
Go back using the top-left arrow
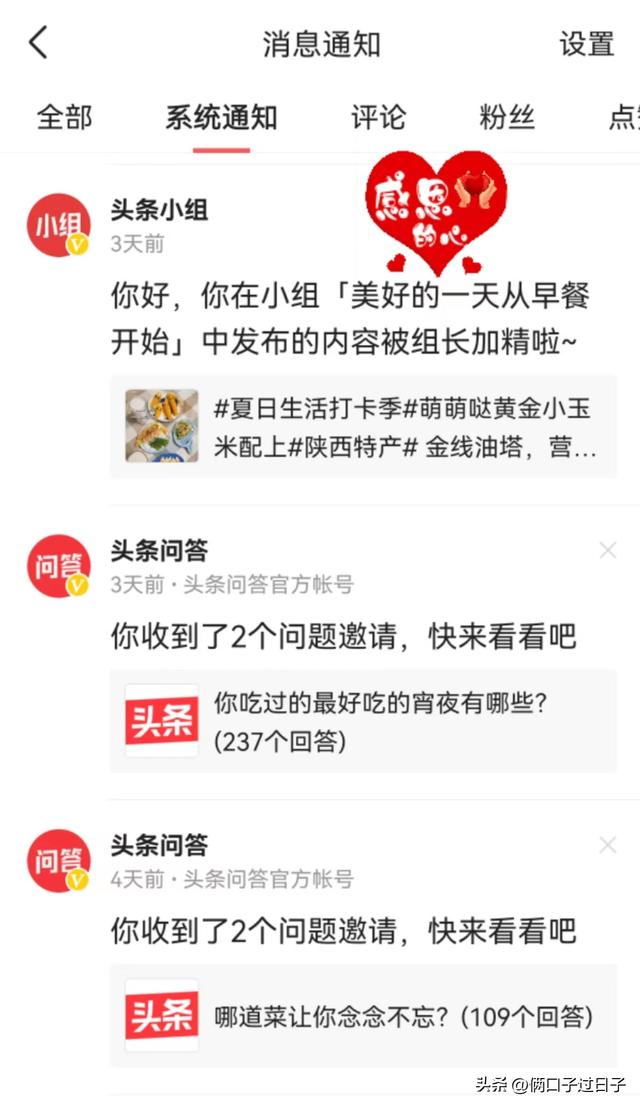(38, 42)
